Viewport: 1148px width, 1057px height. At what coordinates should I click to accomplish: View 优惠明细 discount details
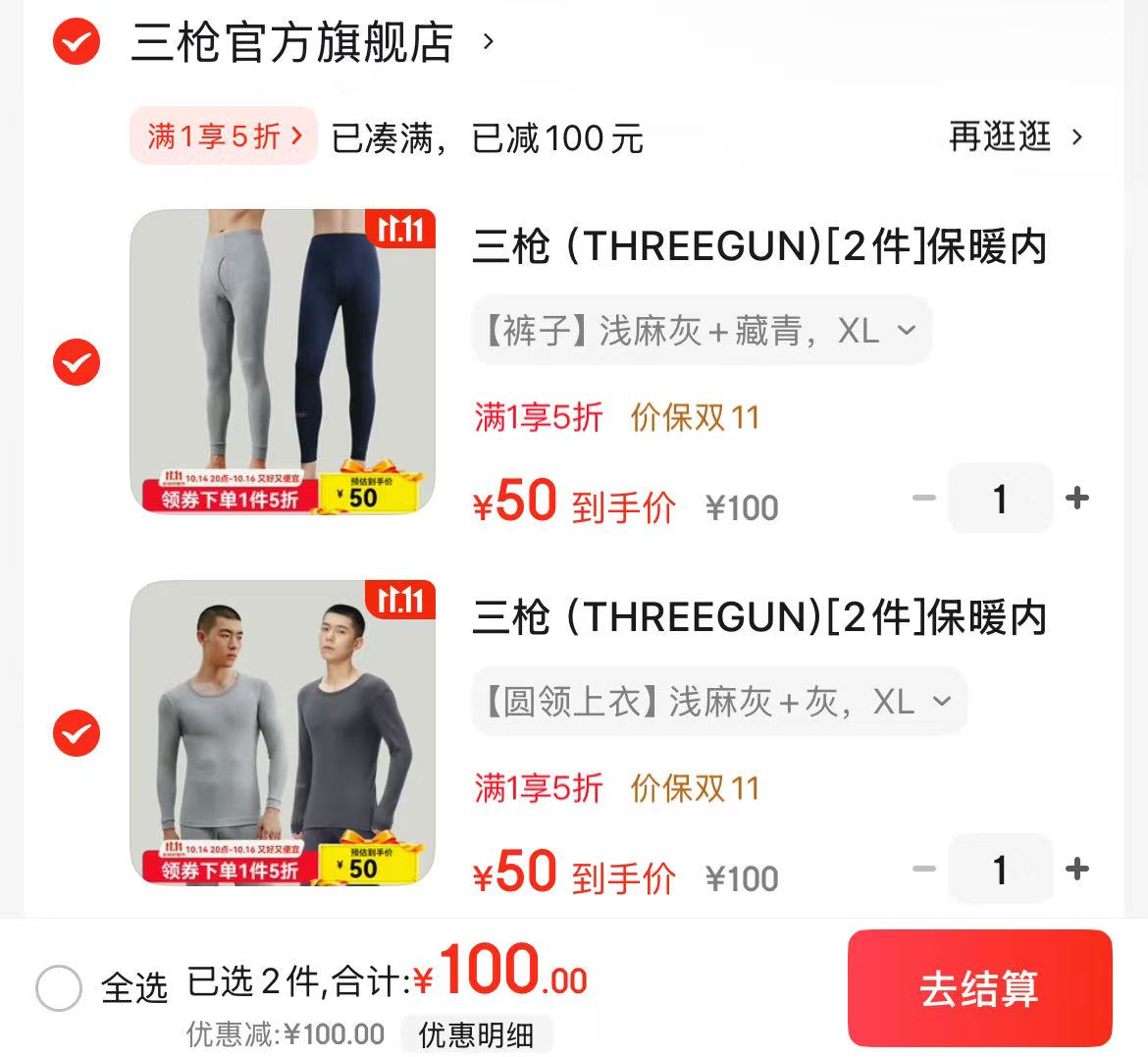click(477, 1034)
